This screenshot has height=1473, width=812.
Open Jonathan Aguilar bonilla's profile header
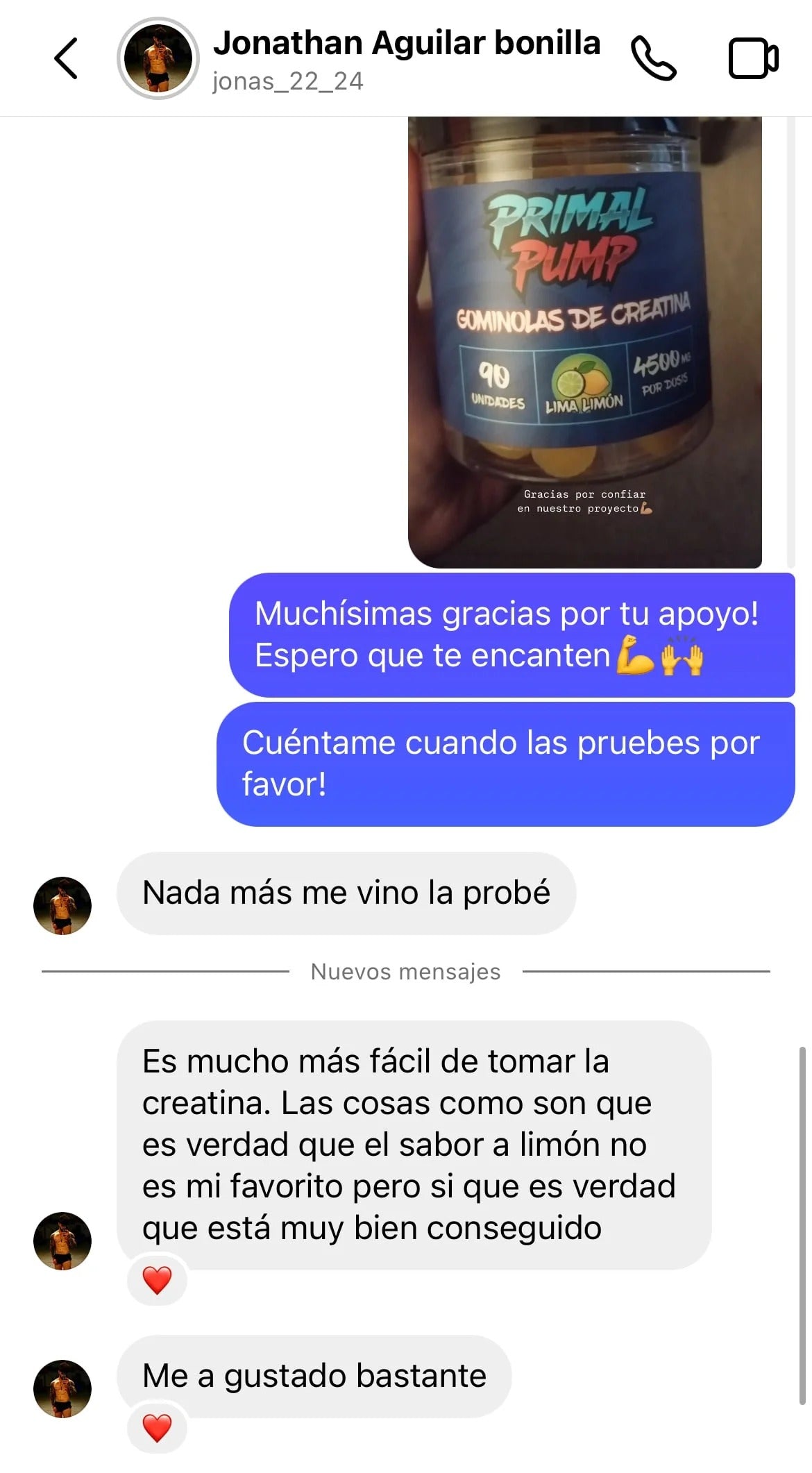click(406, 59)
